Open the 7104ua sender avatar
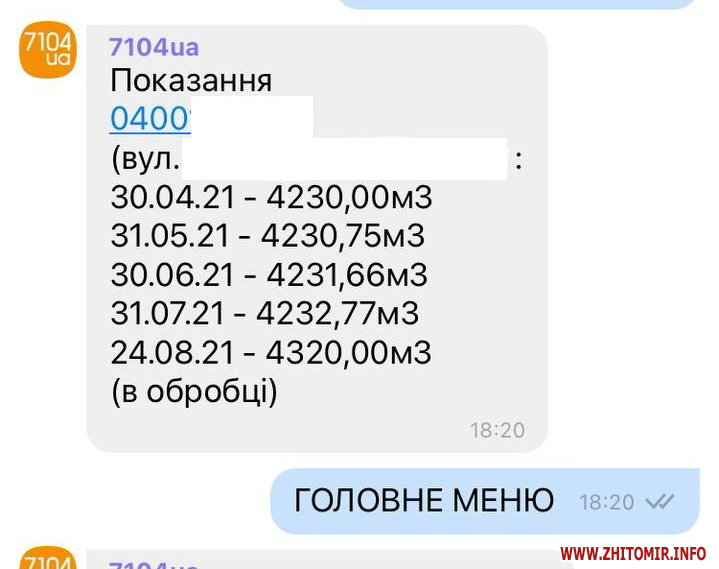Screen dimensions: 719x569 [47, 52]
